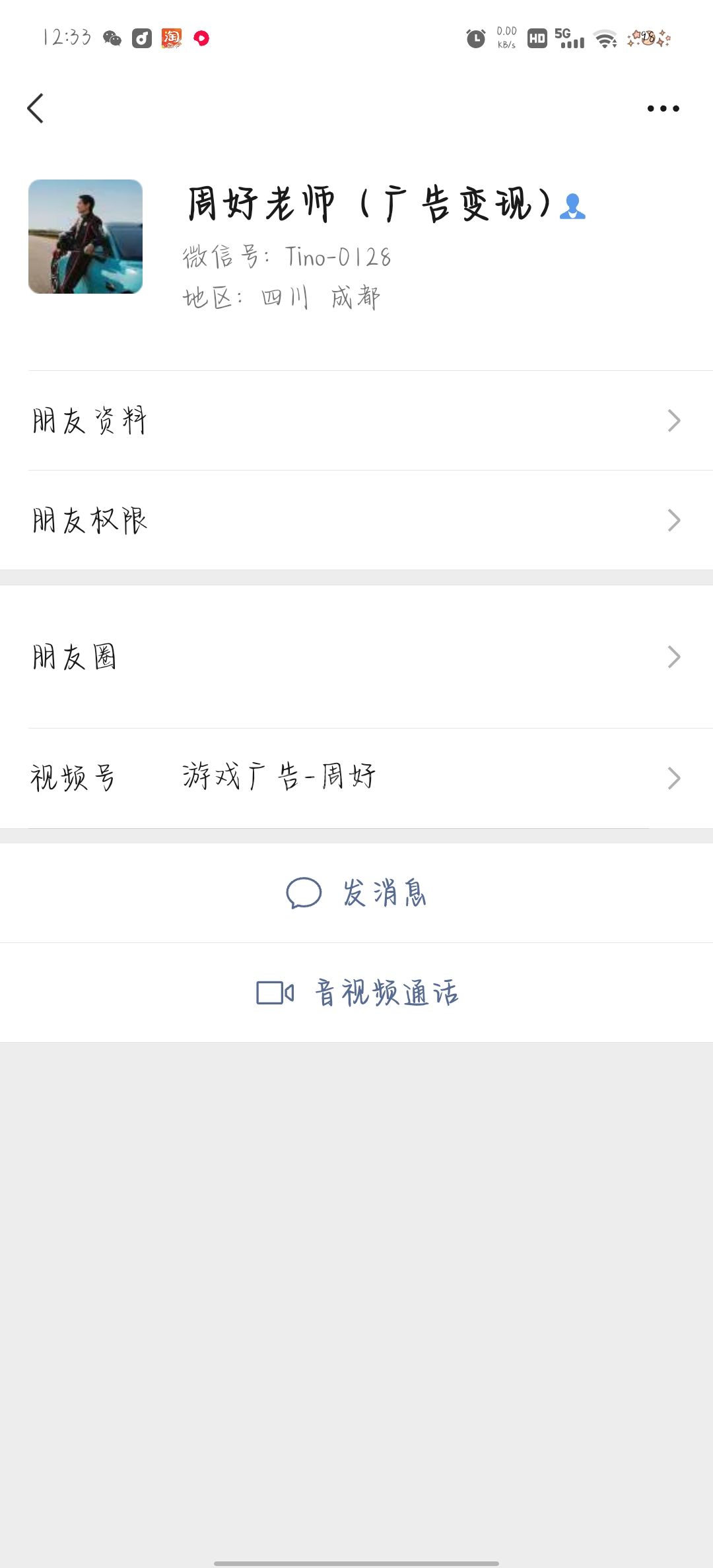
Task: View the contact's profile photo
Action: coord(86,236)
